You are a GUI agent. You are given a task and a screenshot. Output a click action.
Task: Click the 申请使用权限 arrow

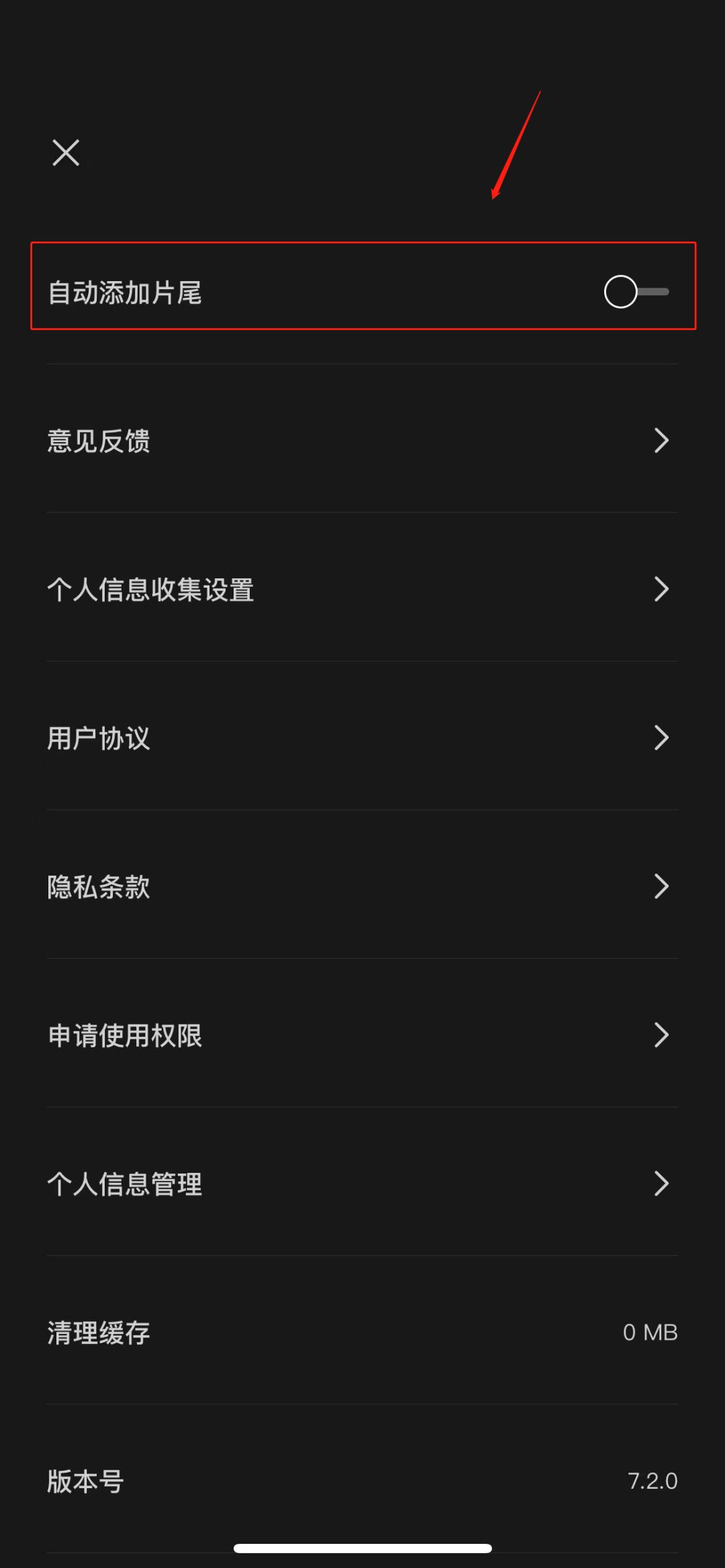point(663,1035)
